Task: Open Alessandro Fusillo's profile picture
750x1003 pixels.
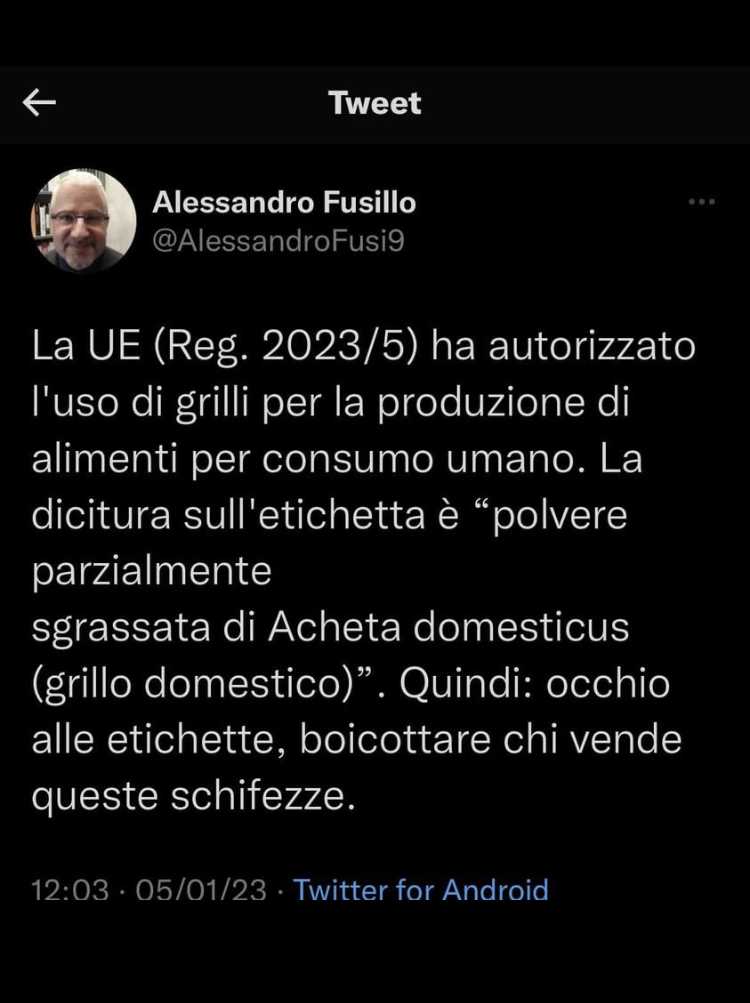Action: [x=86, y=220]
